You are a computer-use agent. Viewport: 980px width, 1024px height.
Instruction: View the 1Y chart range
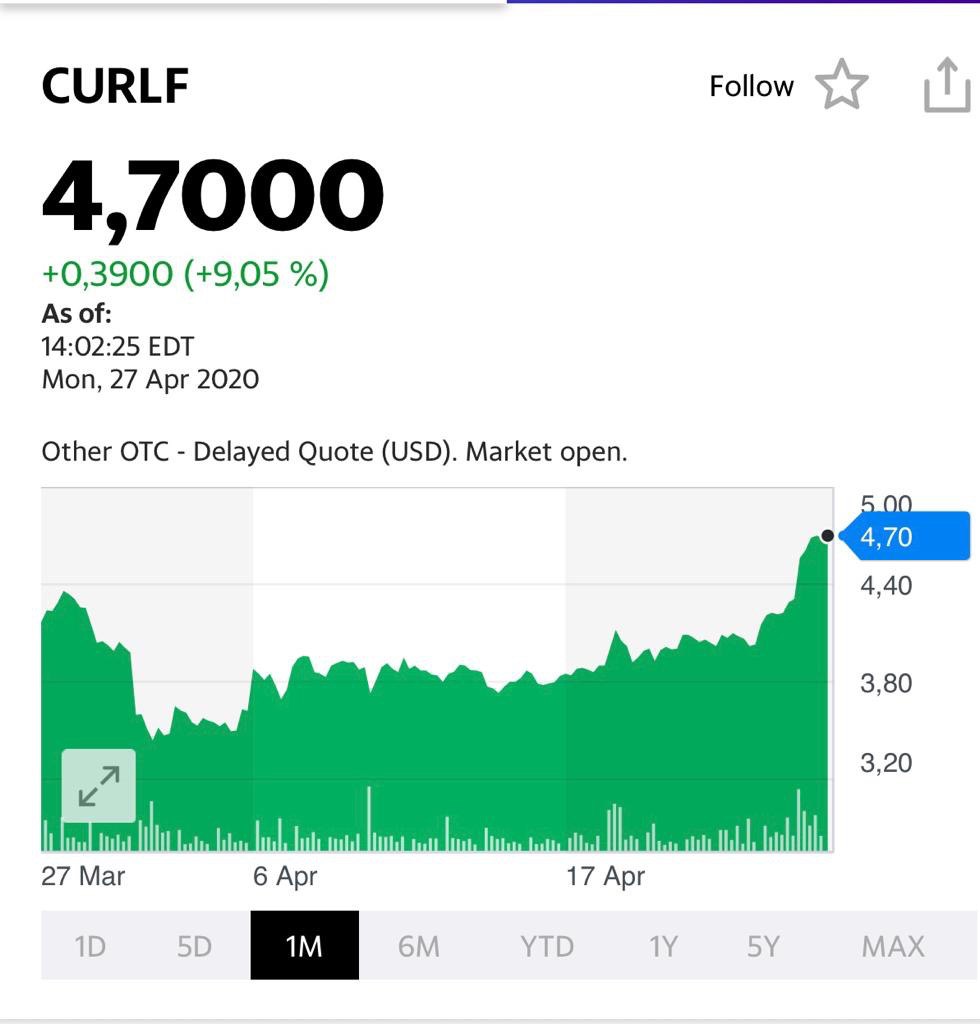tap(663, 946)
